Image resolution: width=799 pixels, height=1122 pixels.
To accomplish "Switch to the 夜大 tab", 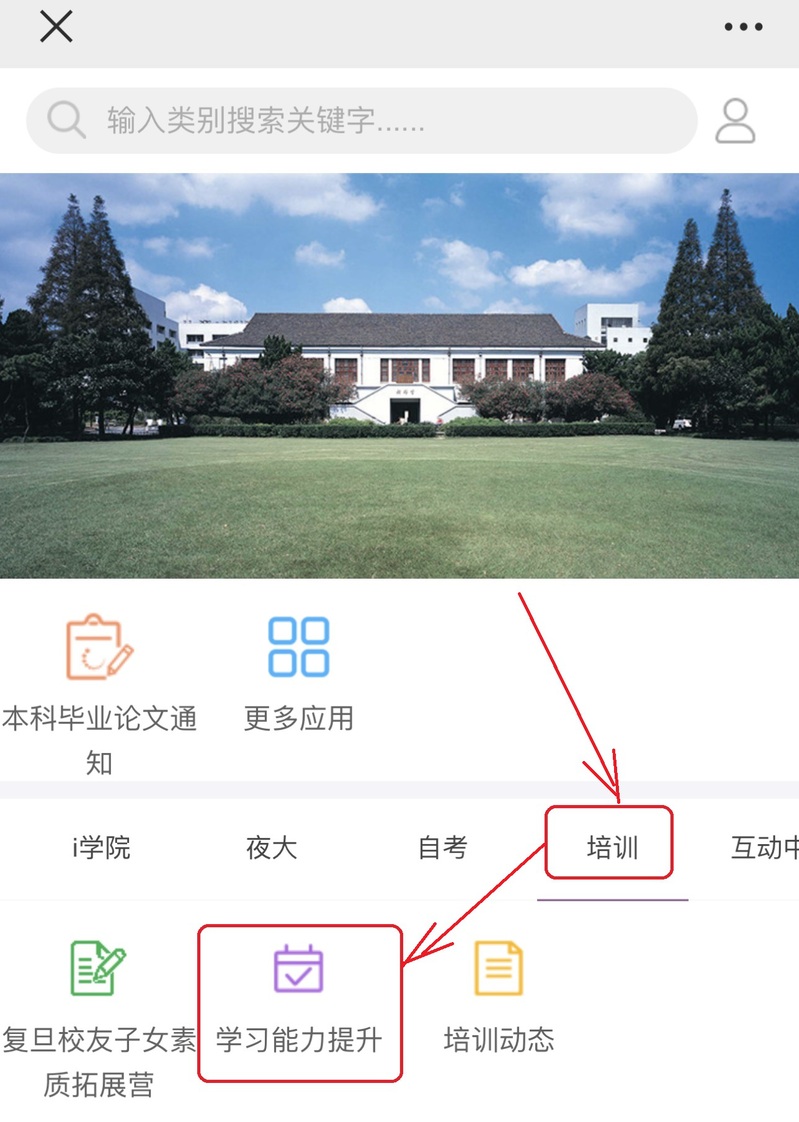I will coord(272,849).
